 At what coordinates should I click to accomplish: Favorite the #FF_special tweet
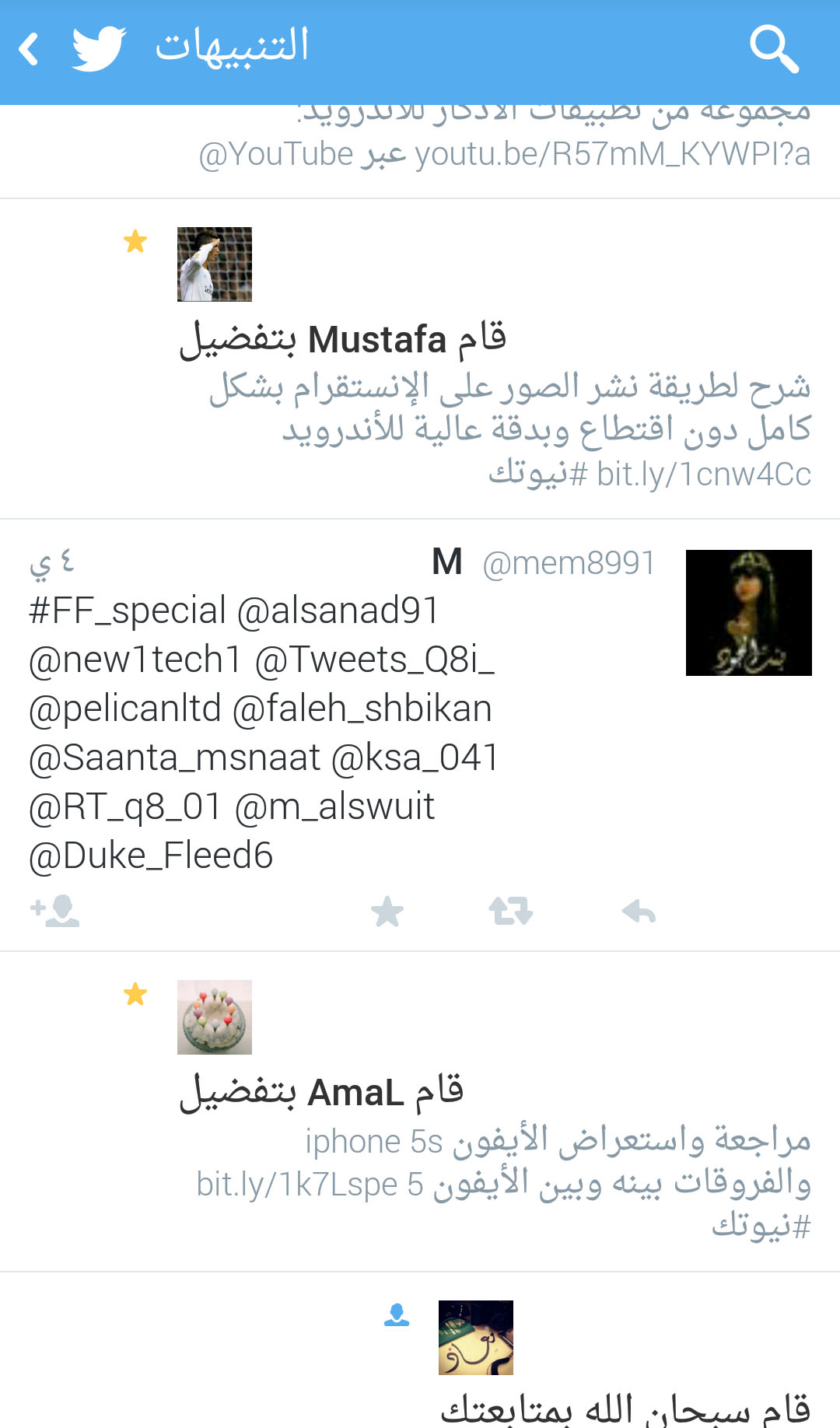tap(387, 912)
